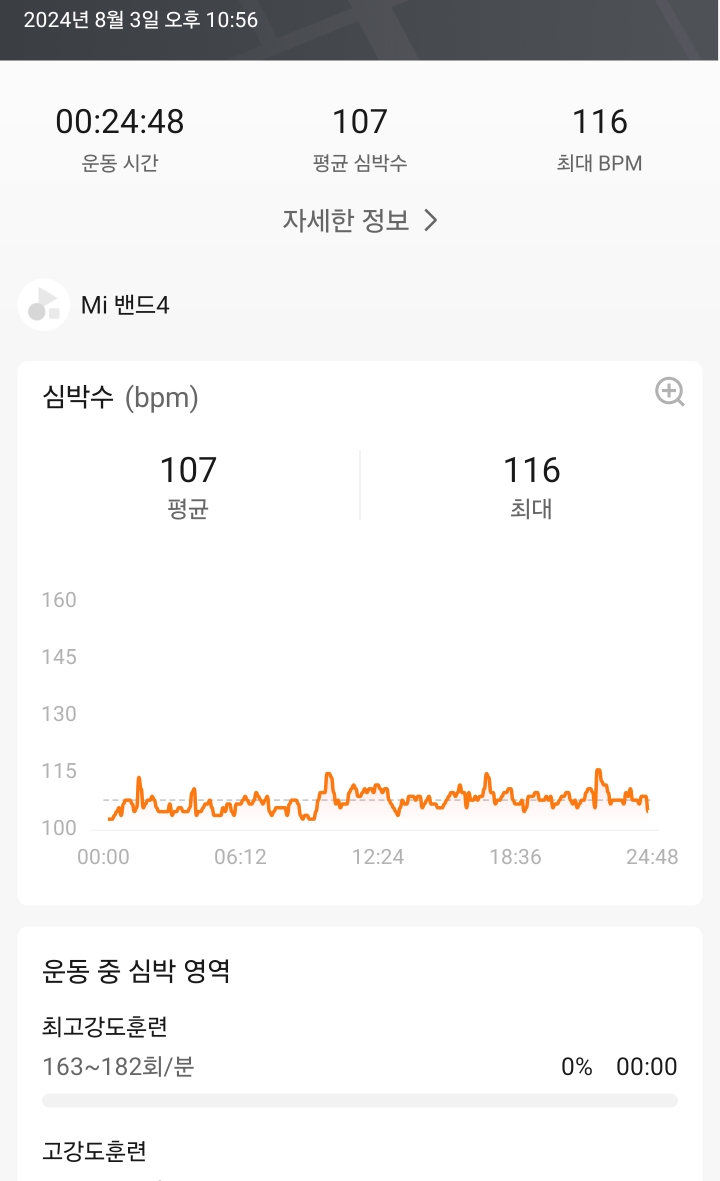Viewport: 720px width, 1181px height.
Task: Select the 116 최대 value in heart rate card
Action: click(531, 483)
